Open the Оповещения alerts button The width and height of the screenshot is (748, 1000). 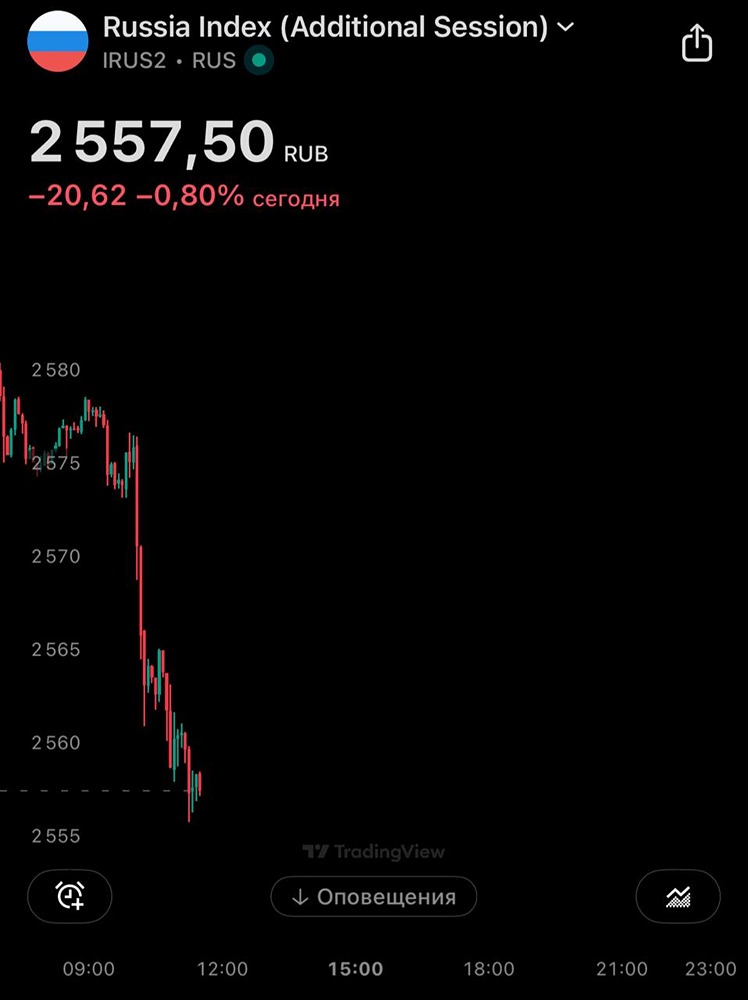374,897
